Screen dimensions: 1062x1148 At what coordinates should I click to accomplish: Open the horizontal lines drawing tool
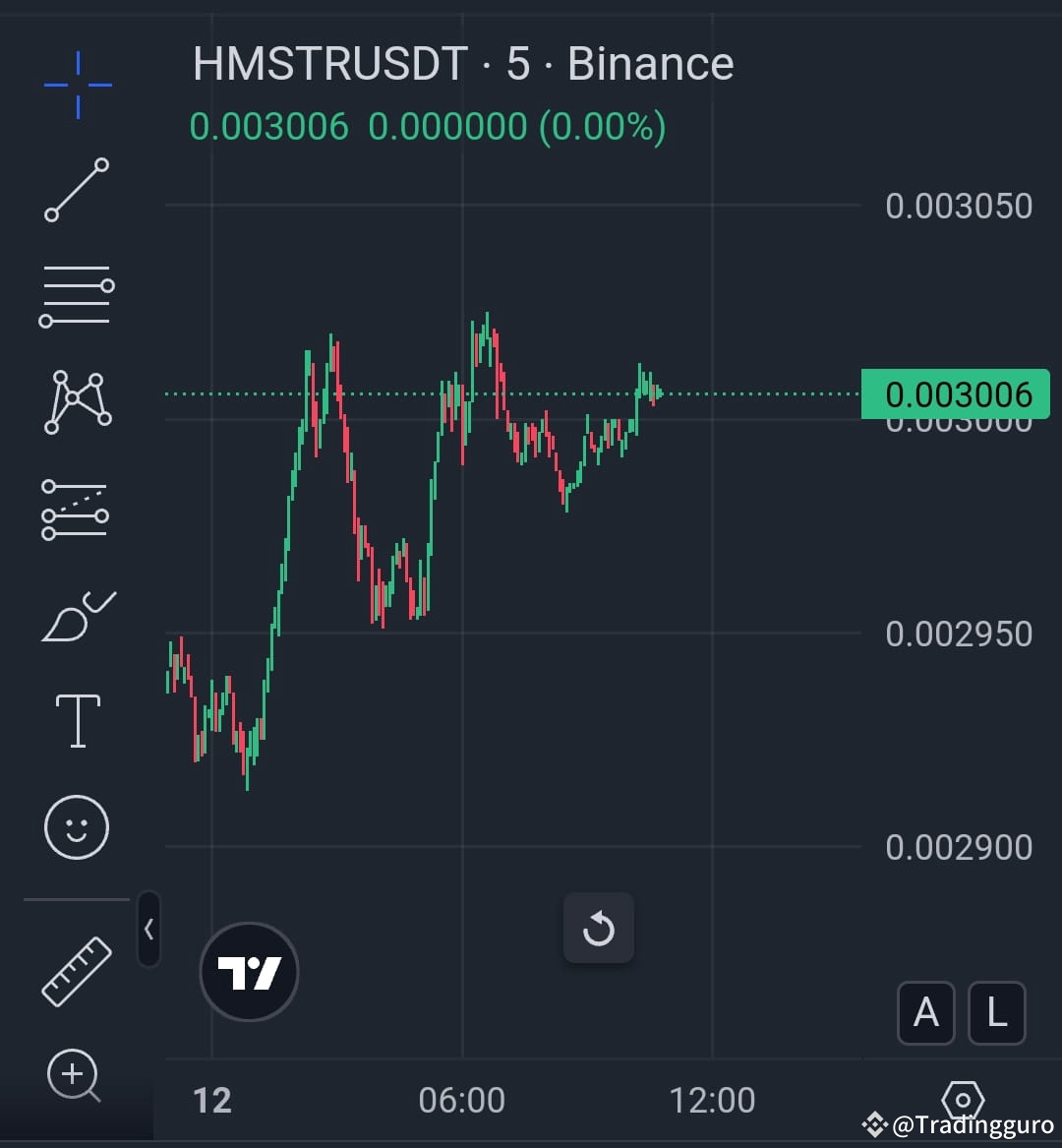coord(76,292)
